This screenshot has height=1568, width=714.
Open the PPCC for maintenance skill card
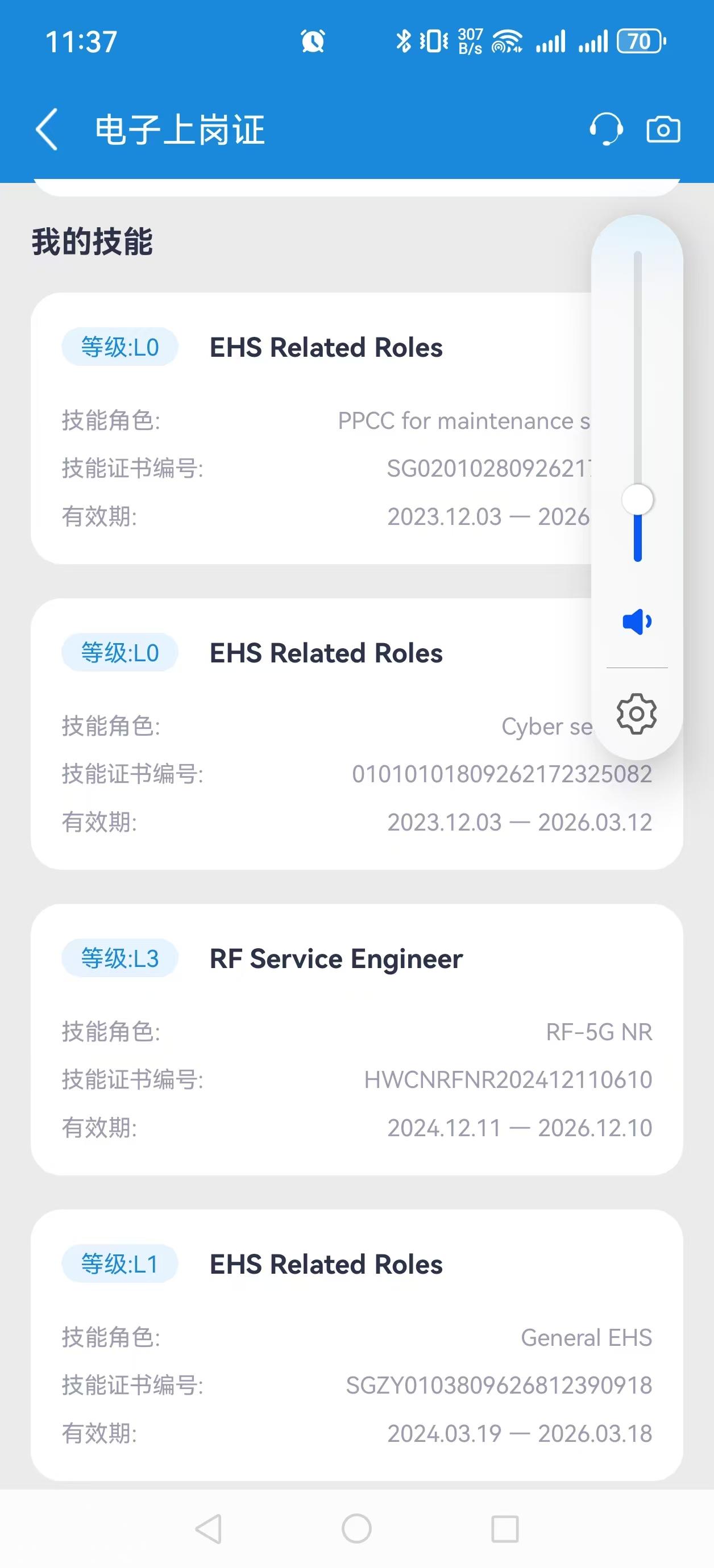[x=312, y=428]
